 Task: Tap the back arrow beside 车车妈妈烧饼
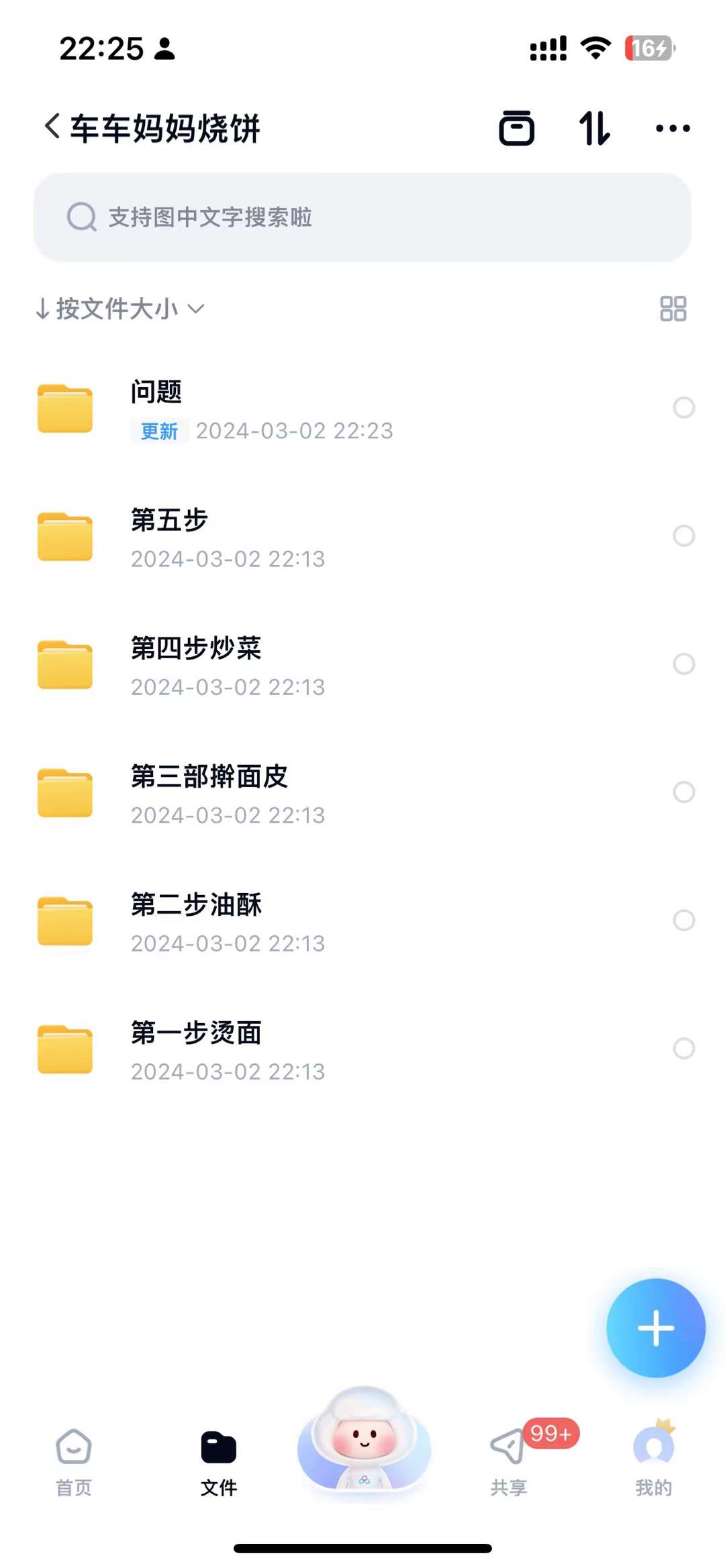[51, 127]
